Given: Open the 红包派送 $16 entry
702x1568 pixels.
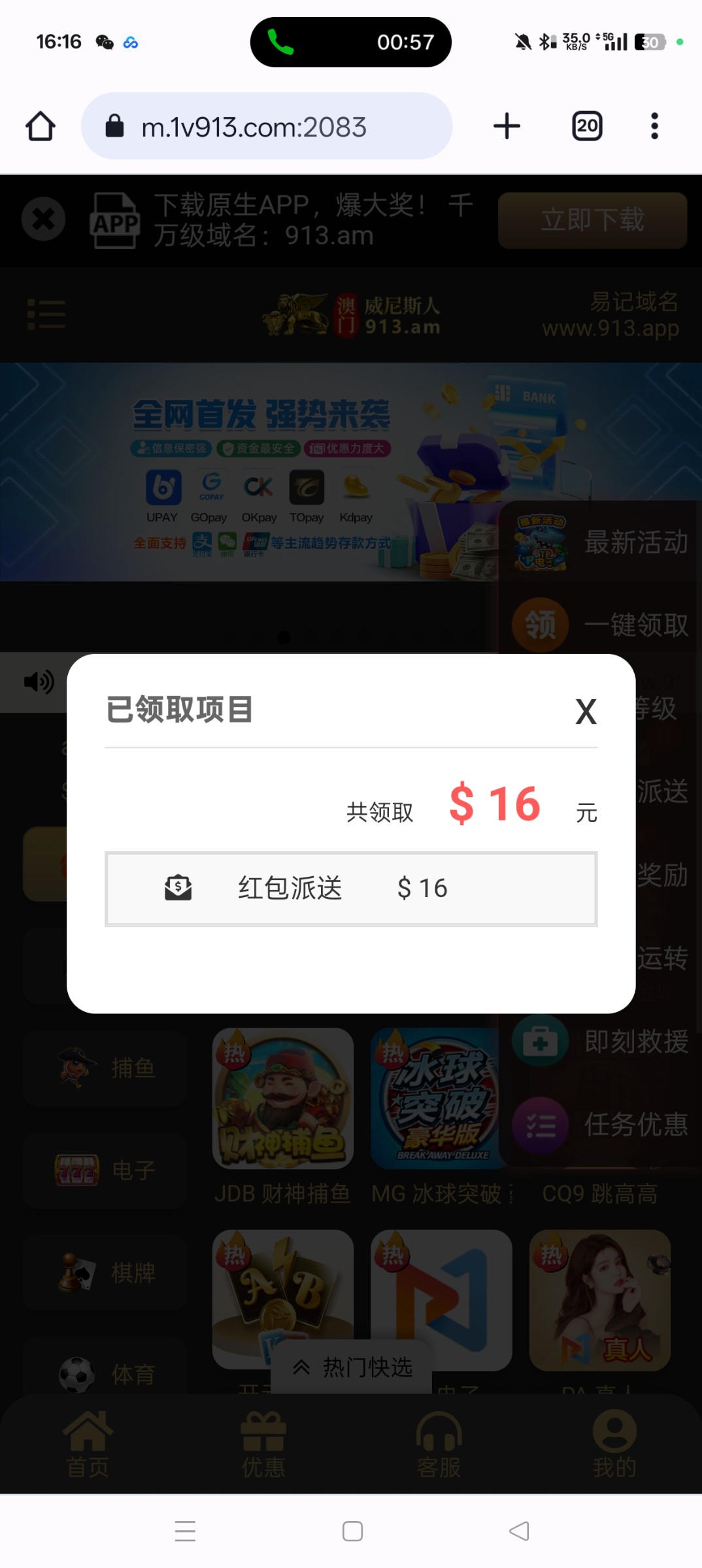Looking at the screenshot, I should (351, 889).
